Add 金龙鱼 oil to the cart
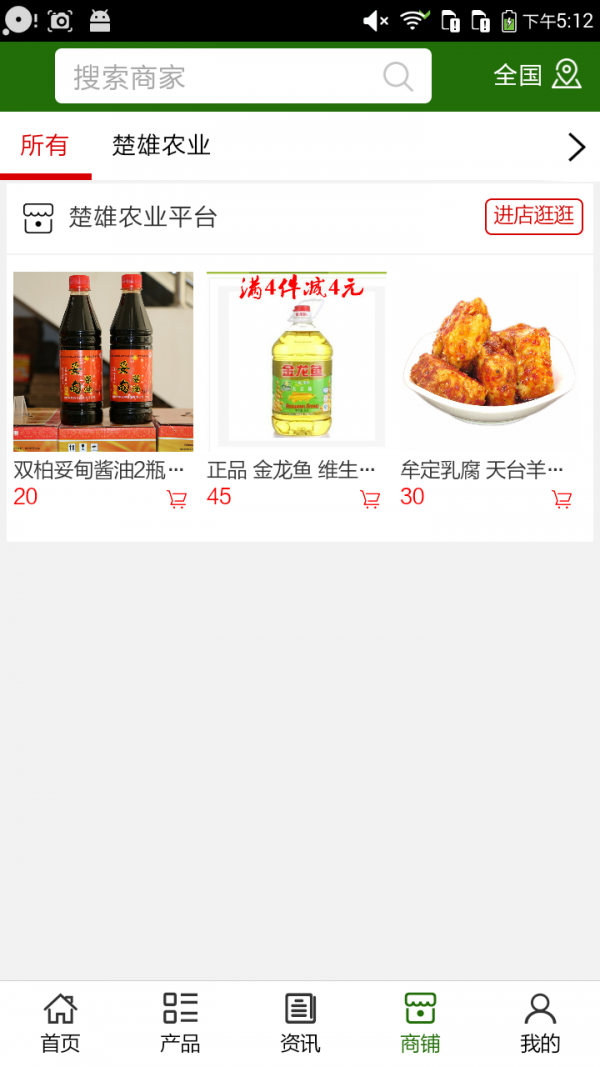The width and height of the screenshot is (600, 1067). [370, 499]
